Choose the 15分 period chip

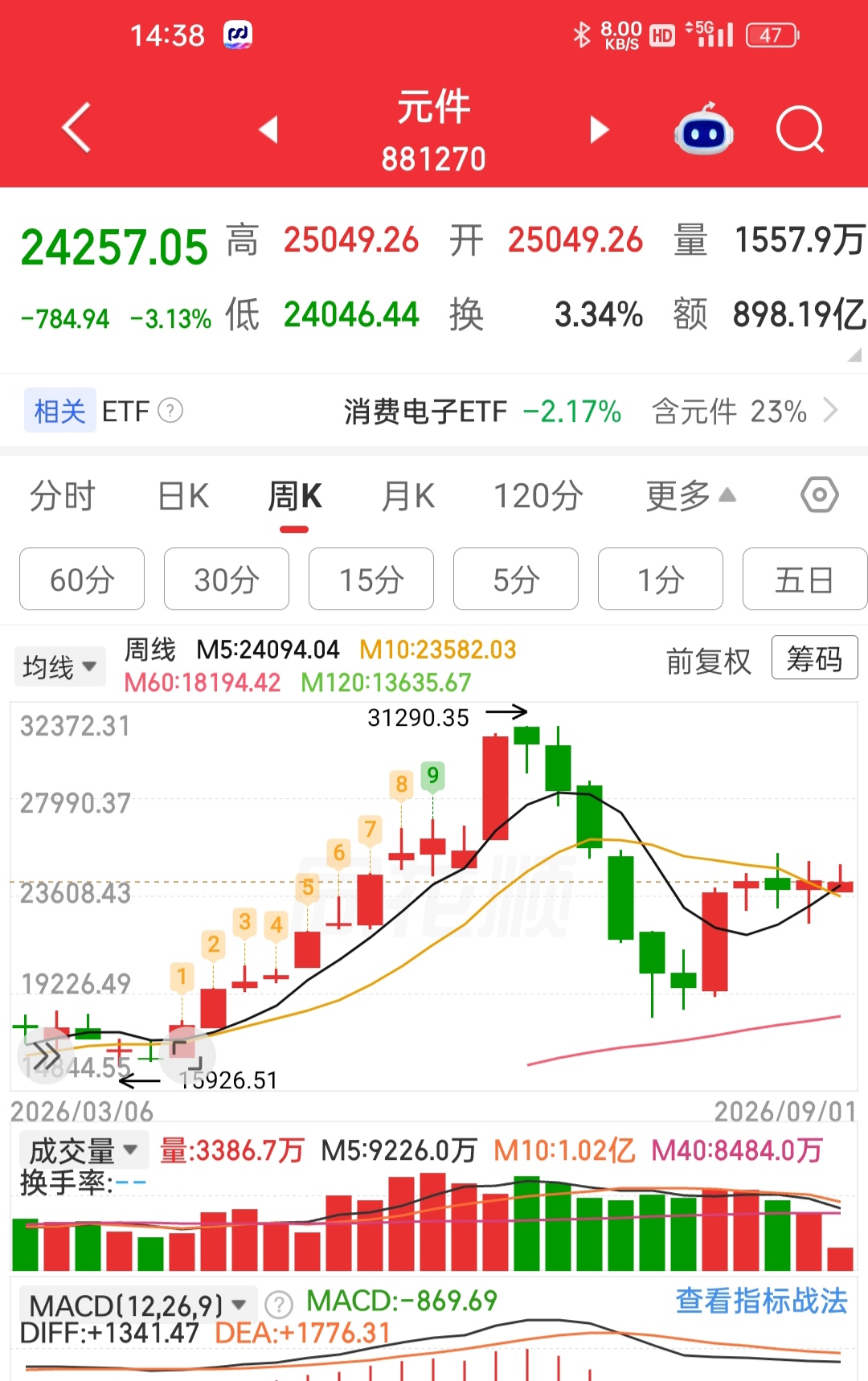tap(371, 580)
